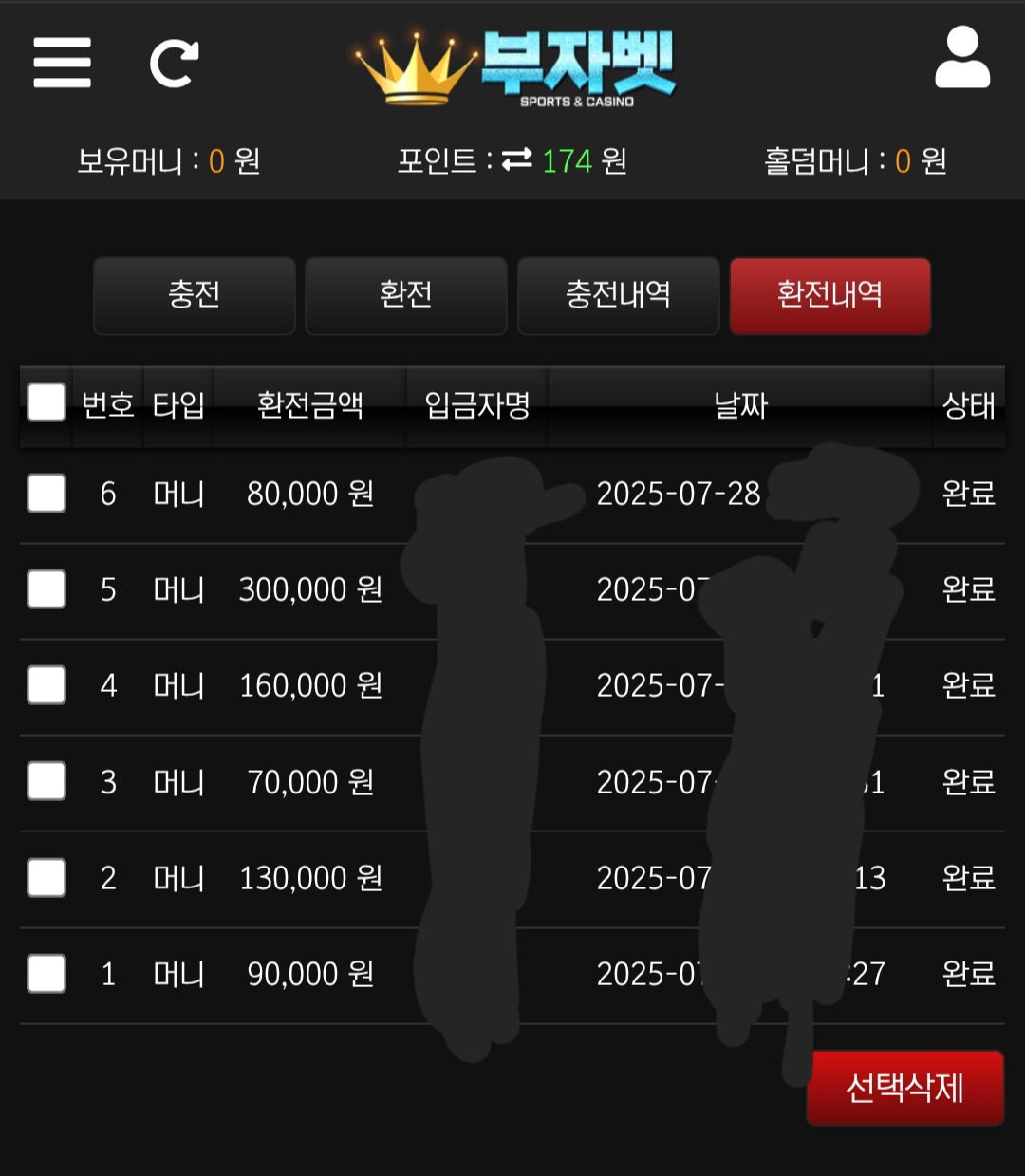
Task: Open the user profile icon
Action: click(x=961, y=59)
